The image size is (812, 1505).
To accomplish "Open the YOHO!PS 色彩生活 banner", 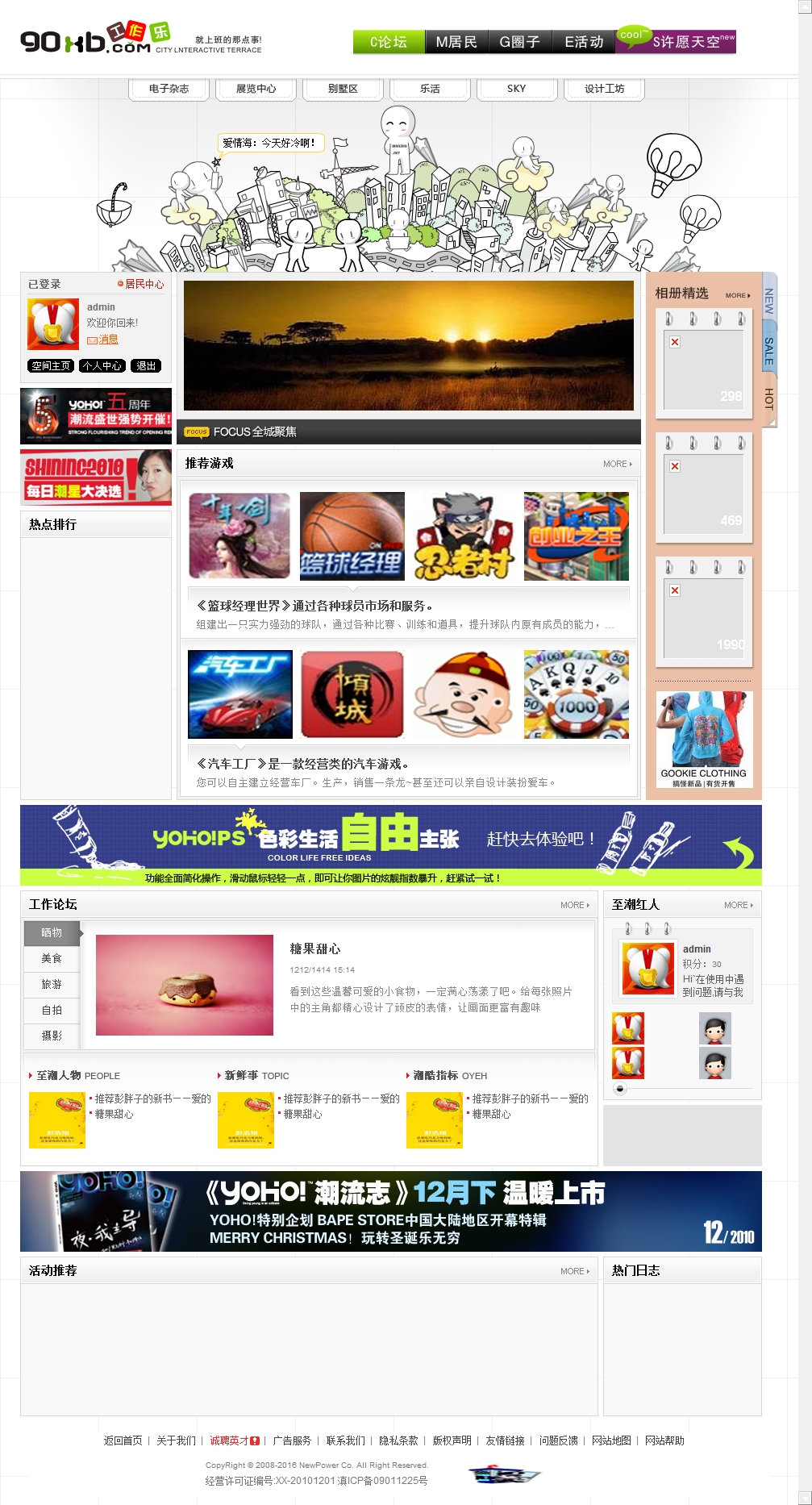I will (390, 844).
